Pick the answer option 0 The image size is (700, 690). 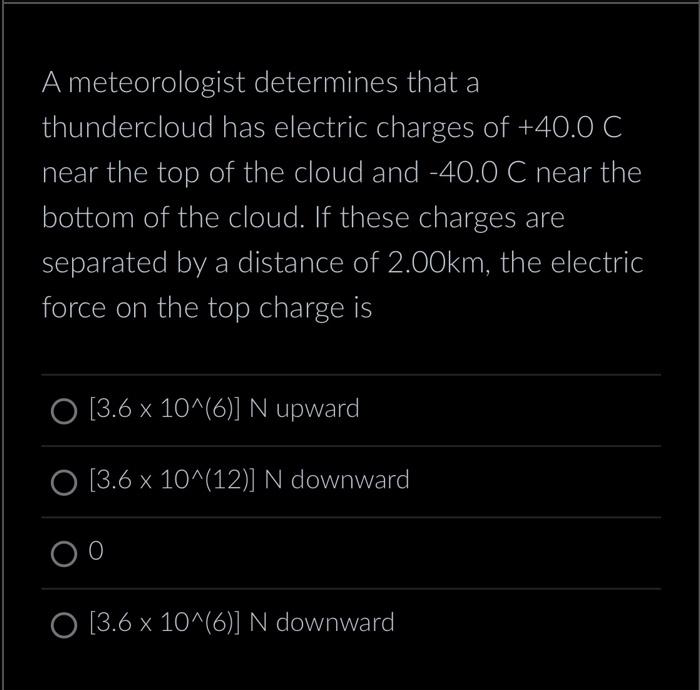click(65, 553)
